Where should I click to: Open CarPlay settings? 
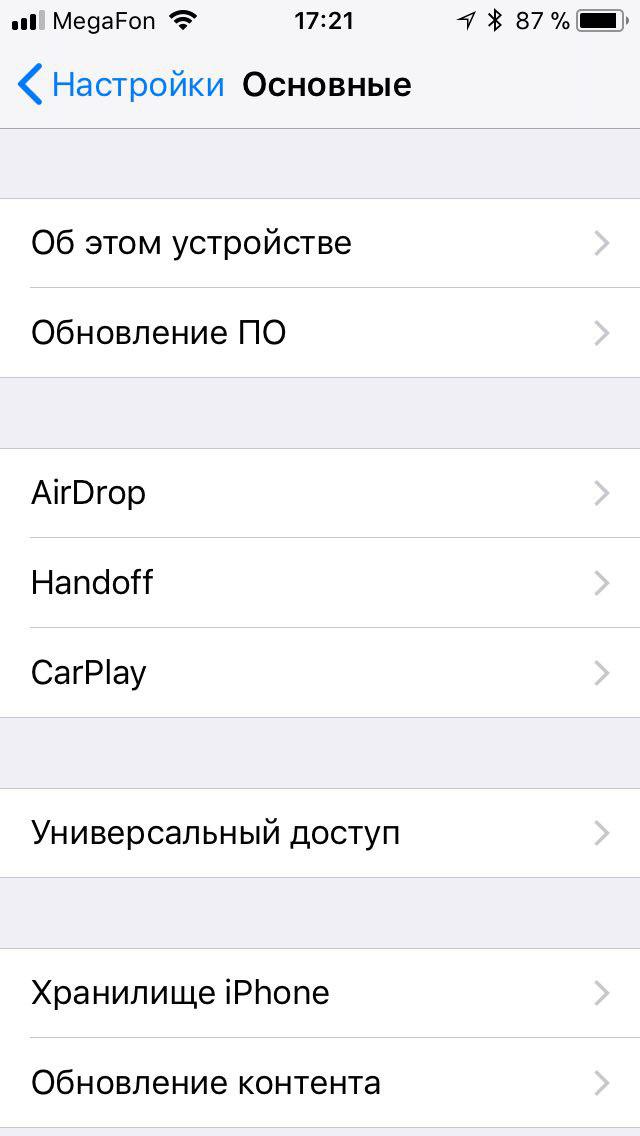tap(320, 673)
